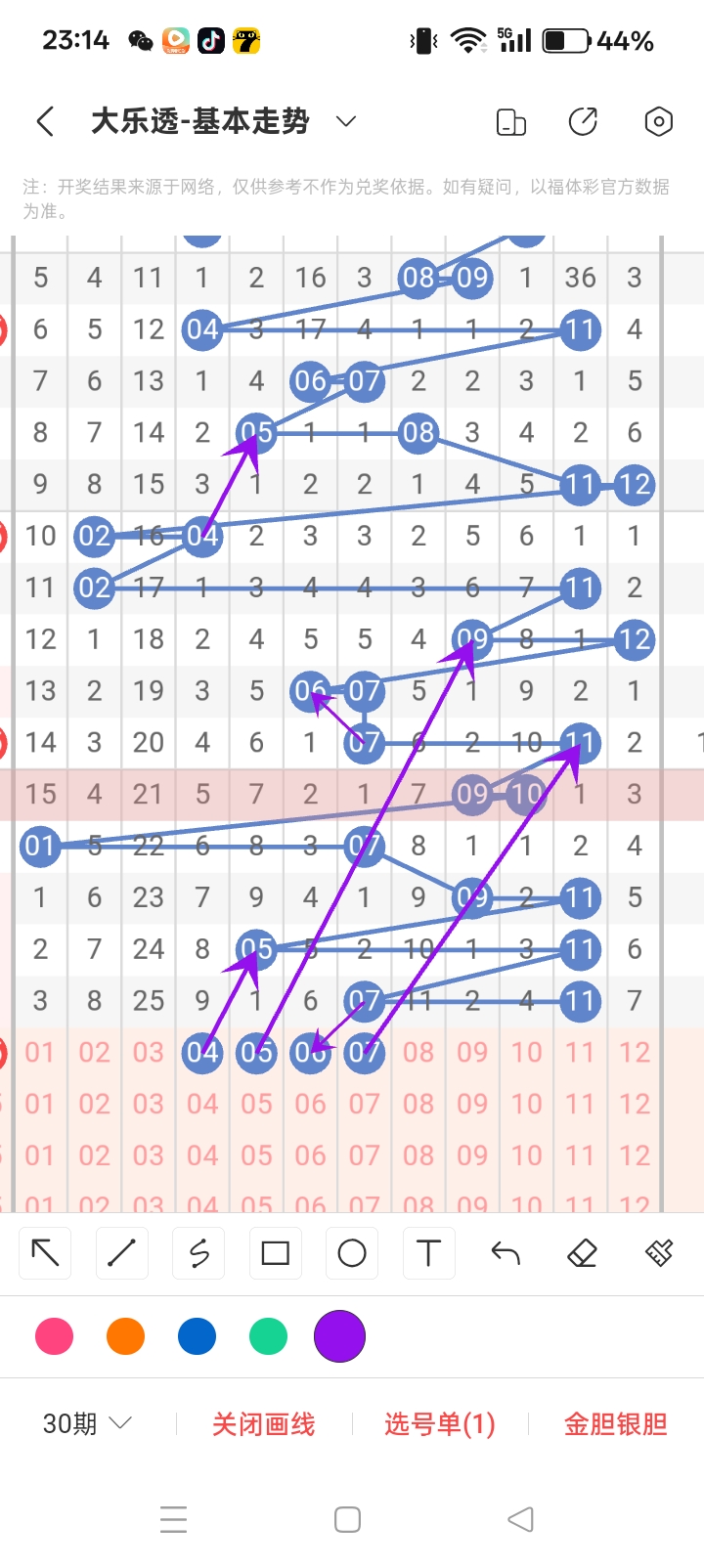Undo the last drawing
704x1568 pixels.
pos(506,1253)
